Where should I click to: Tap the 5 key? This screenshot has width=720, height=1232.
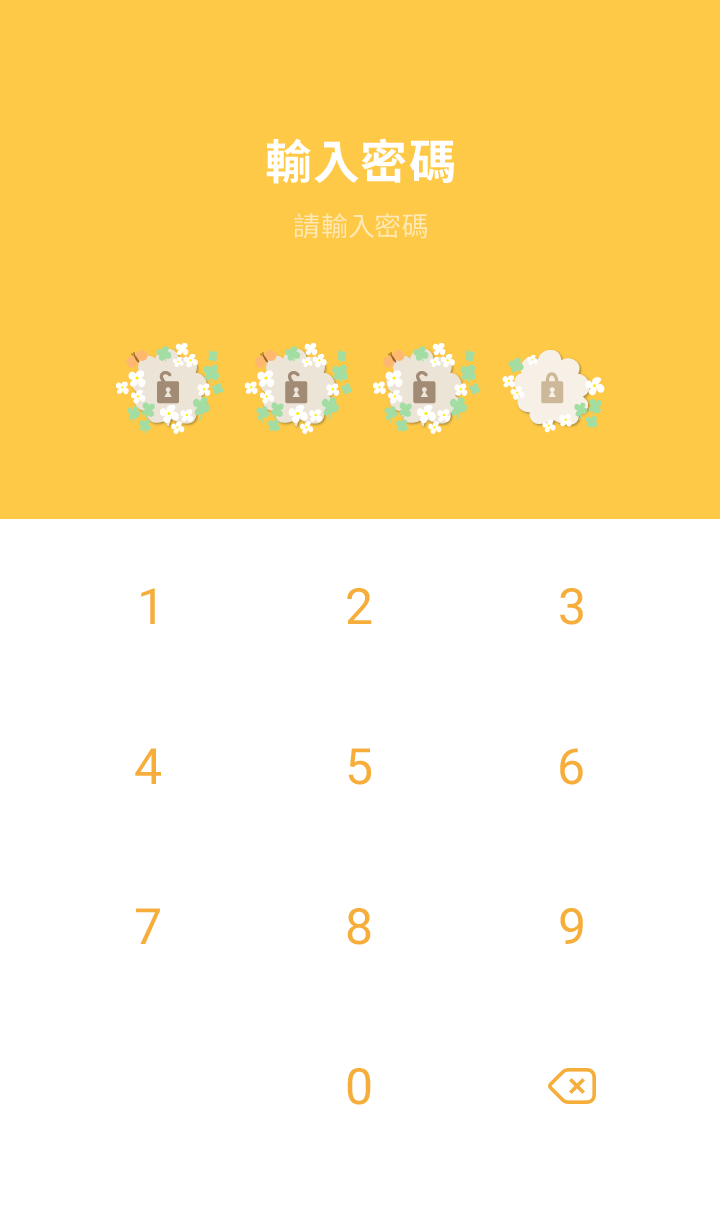(359, 767)
